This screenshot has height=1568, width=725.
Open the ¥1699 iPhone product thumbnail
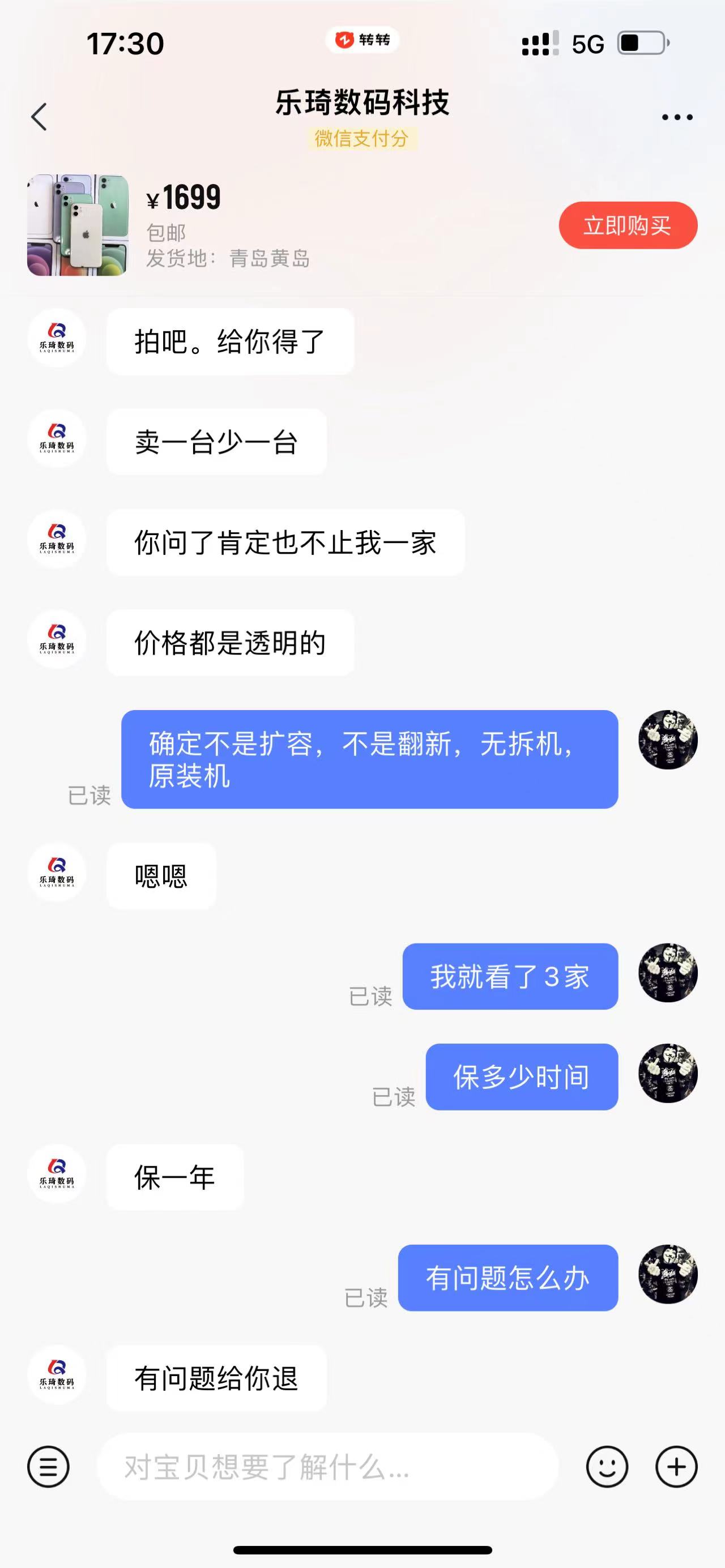point(78,225)
